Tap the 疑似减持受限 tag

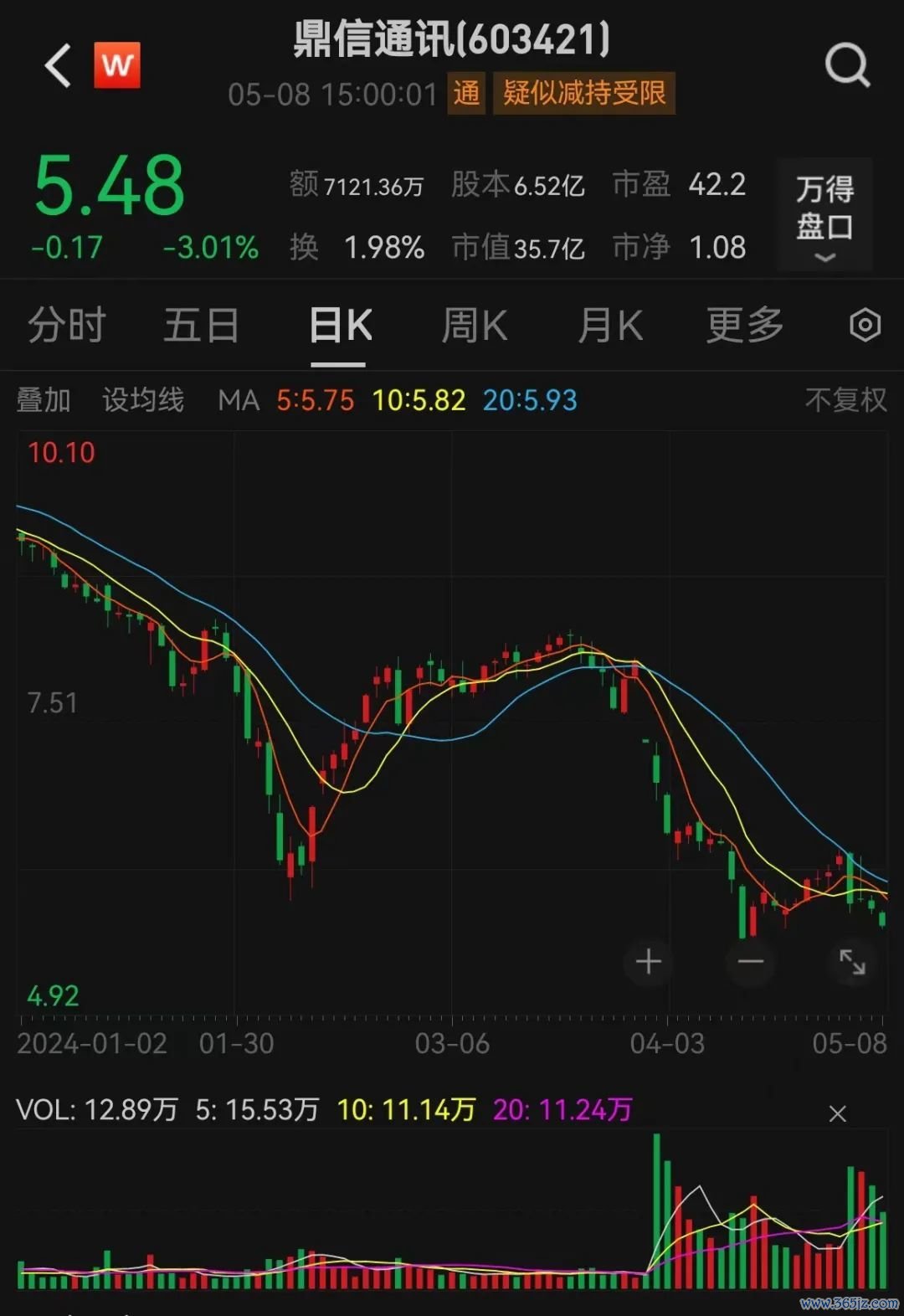(x=584, y=93)
